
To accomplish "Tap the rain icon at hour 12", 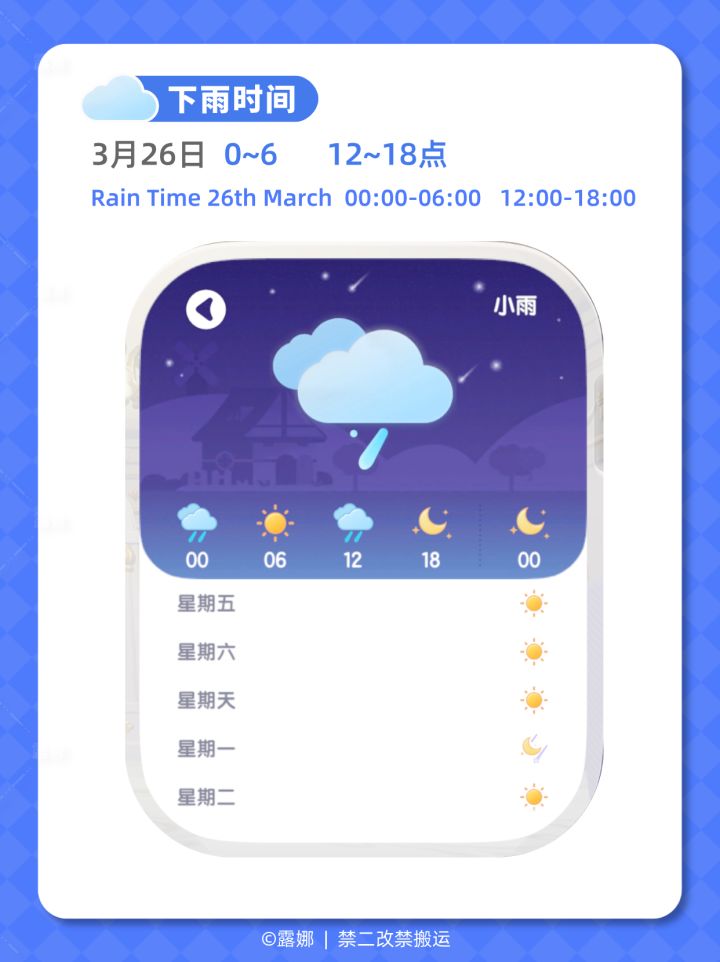I will [x=352, y=520].
